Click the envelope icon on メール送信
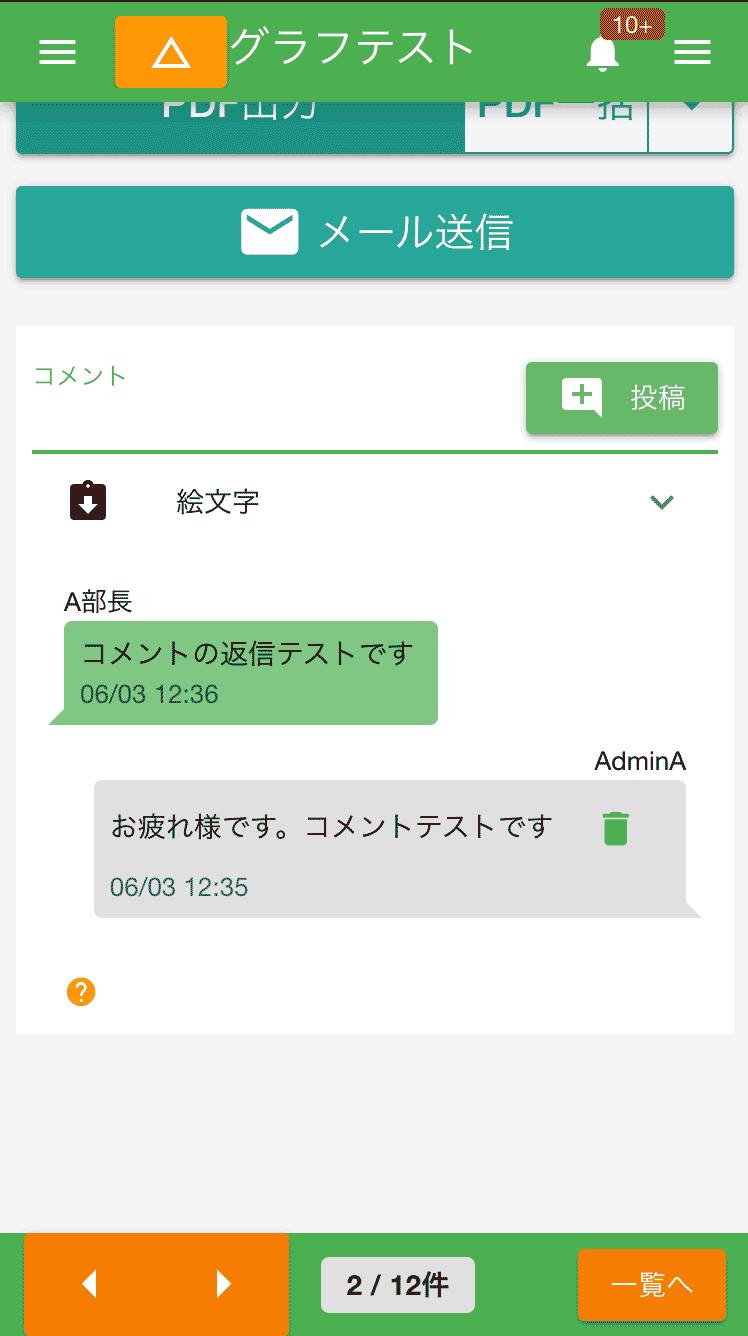This screenshot has width=748, height=1336. point(270,231)
